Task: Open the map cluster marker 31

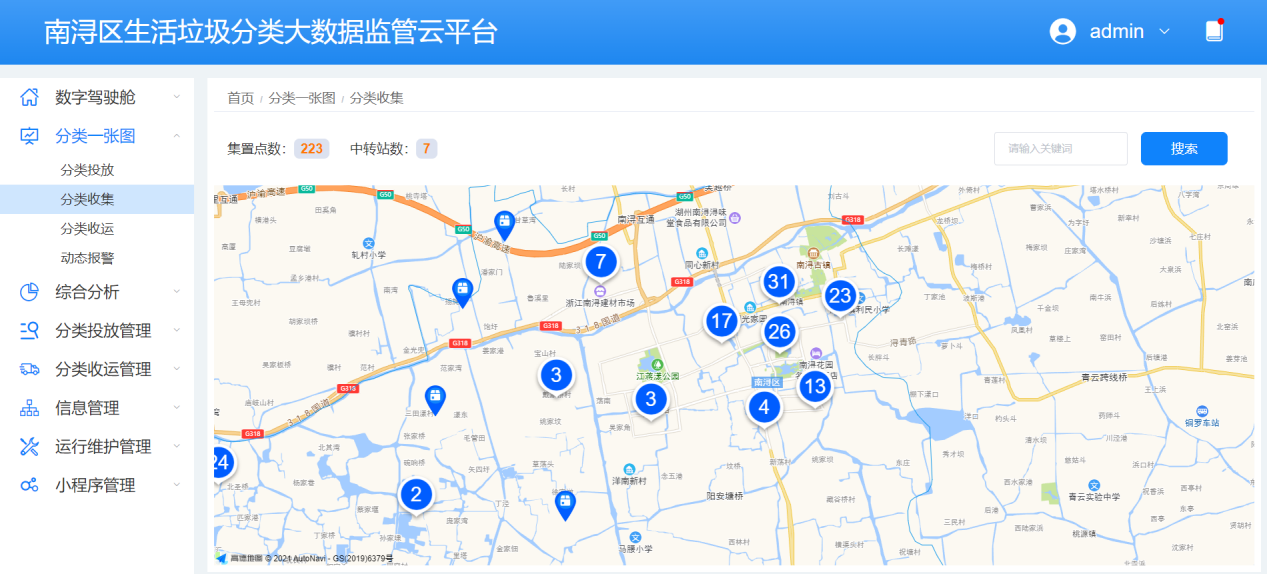Action: pos(779,282)
